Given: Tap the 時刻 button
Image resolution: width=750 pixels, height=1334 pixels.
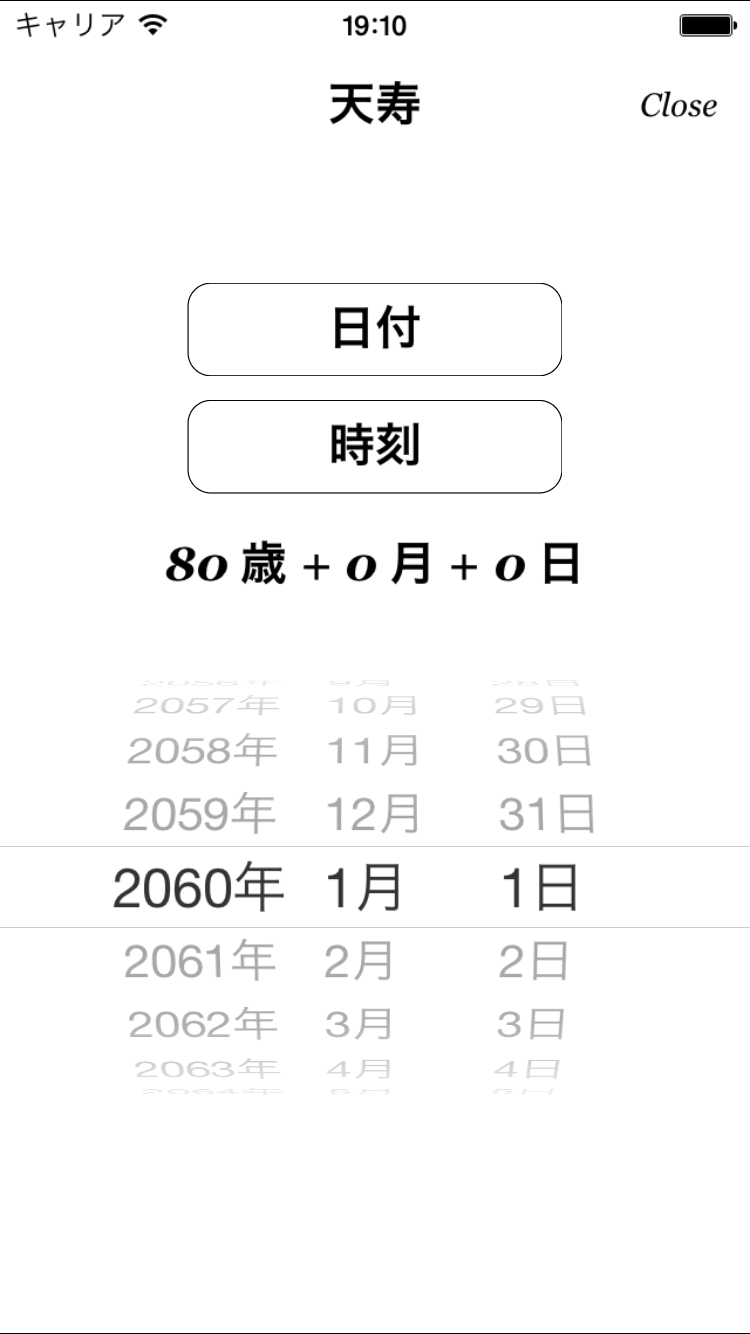Looking at the screenshot, I should click(x=375, y=446).
